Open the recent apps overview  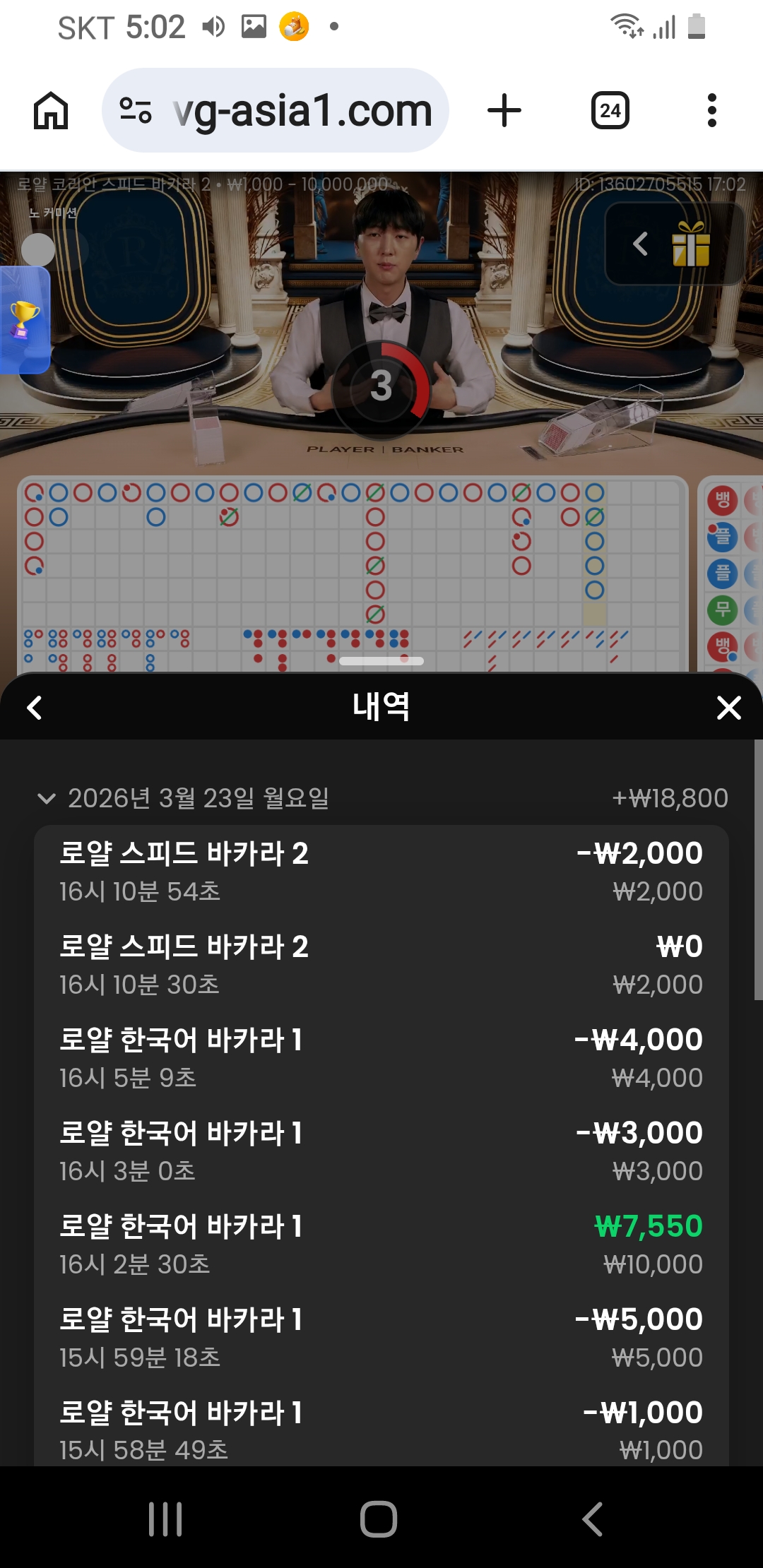click(x=165, y=1519)
